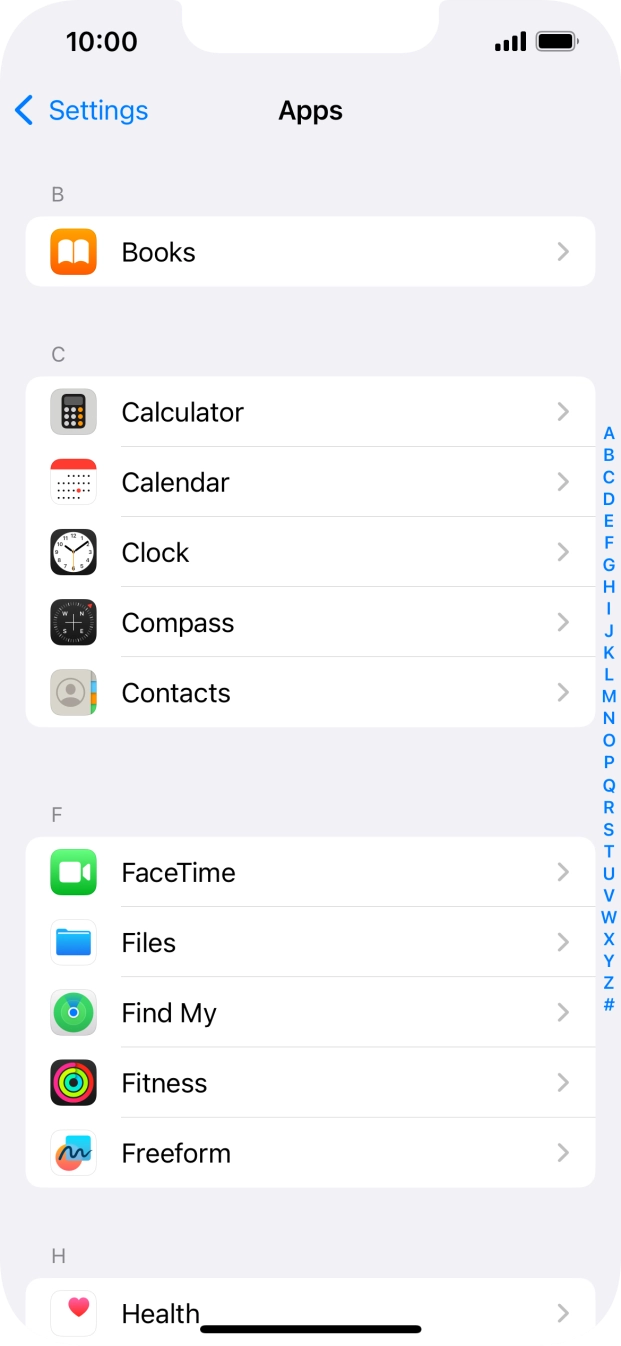Tap the Compass row
This screenshot has height=1346, width=621.
(x=310, y=622)
